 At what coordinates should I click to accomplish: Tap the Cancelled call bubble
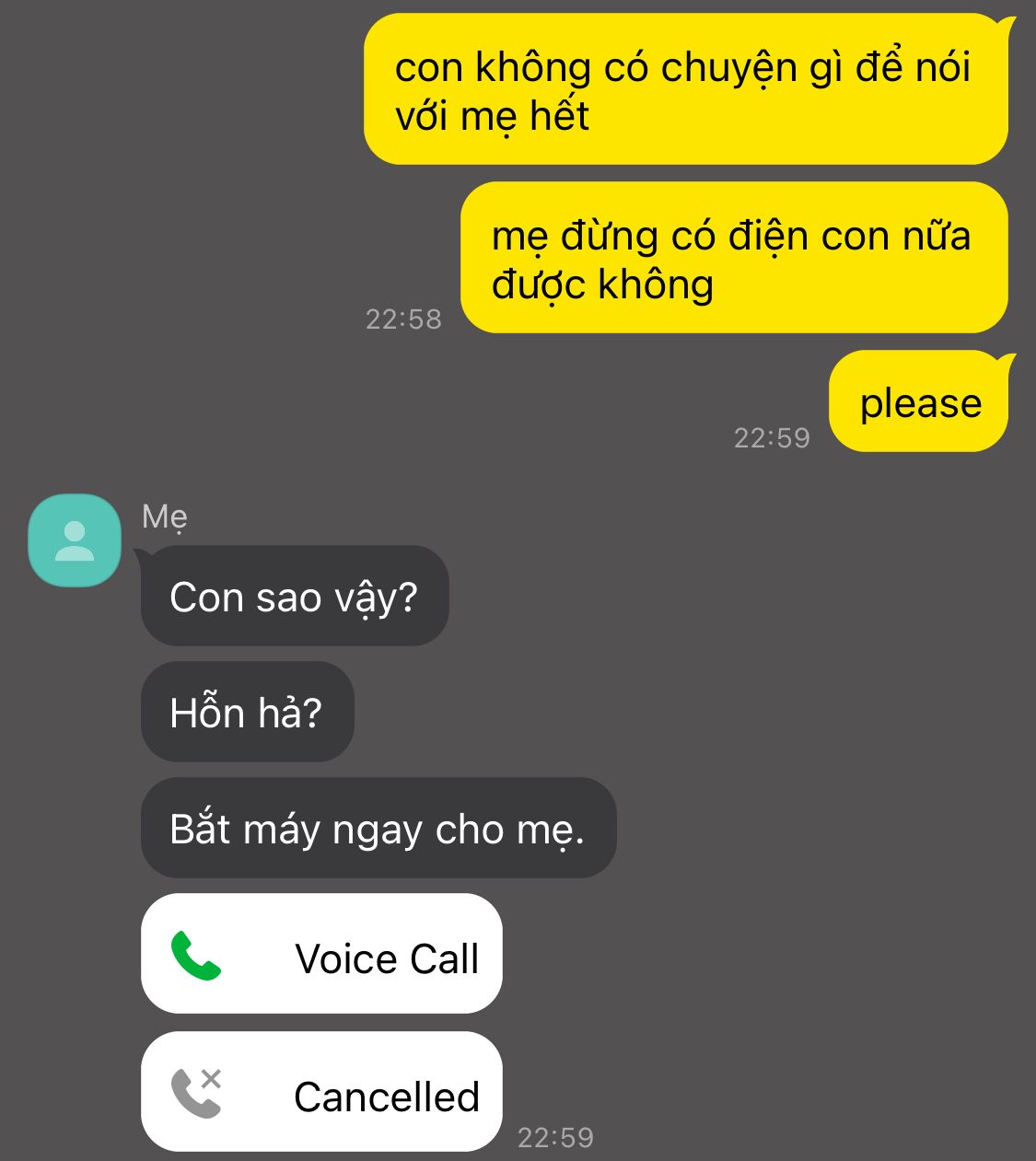[x=321, y=1092]
